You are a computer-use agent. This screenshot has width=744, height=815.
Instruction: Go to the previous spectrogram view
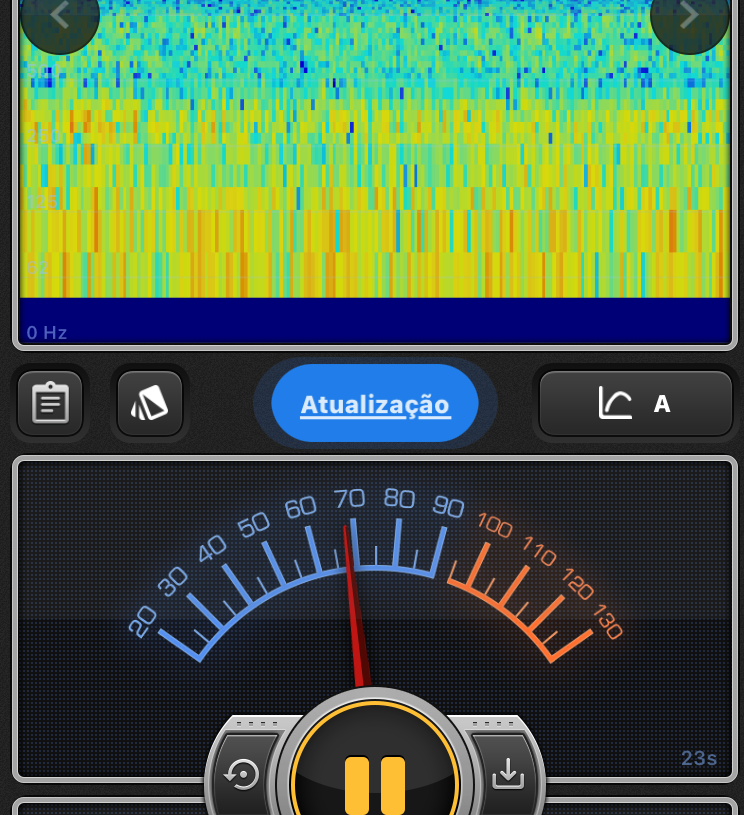point(59,17)
